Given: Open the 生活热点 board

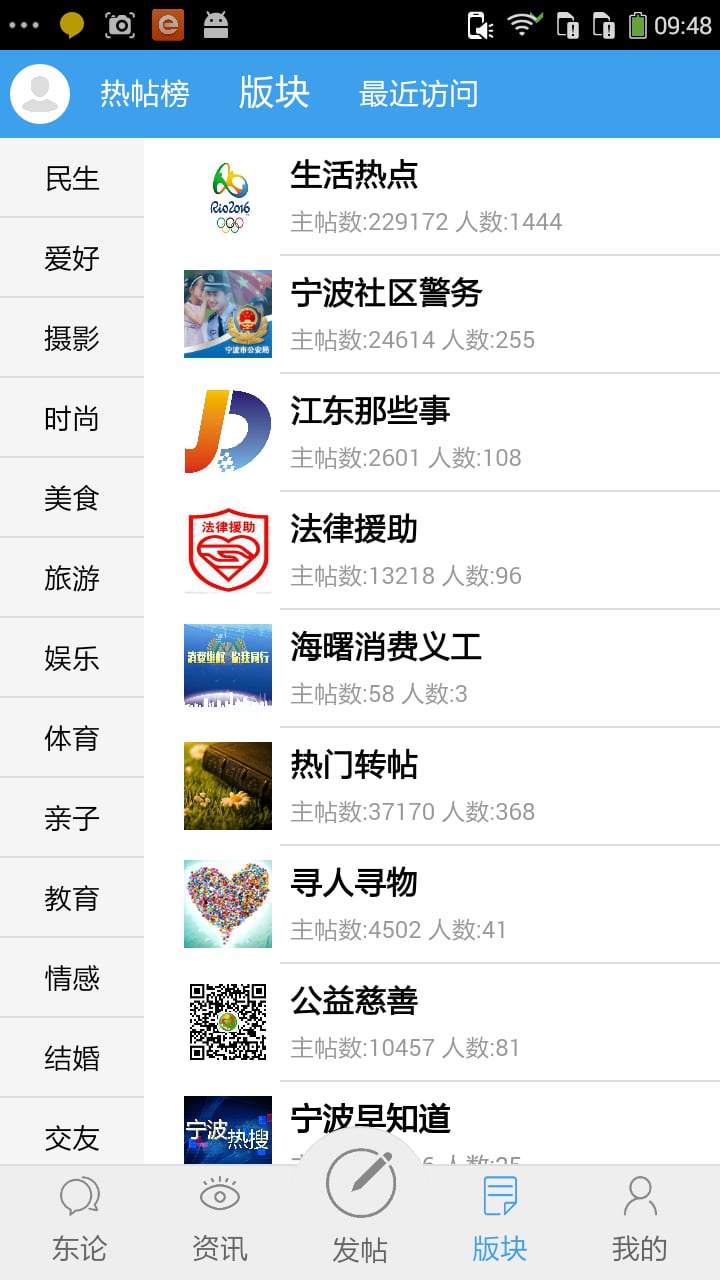Looking at the screenshot, I should [x=450, y=197].
